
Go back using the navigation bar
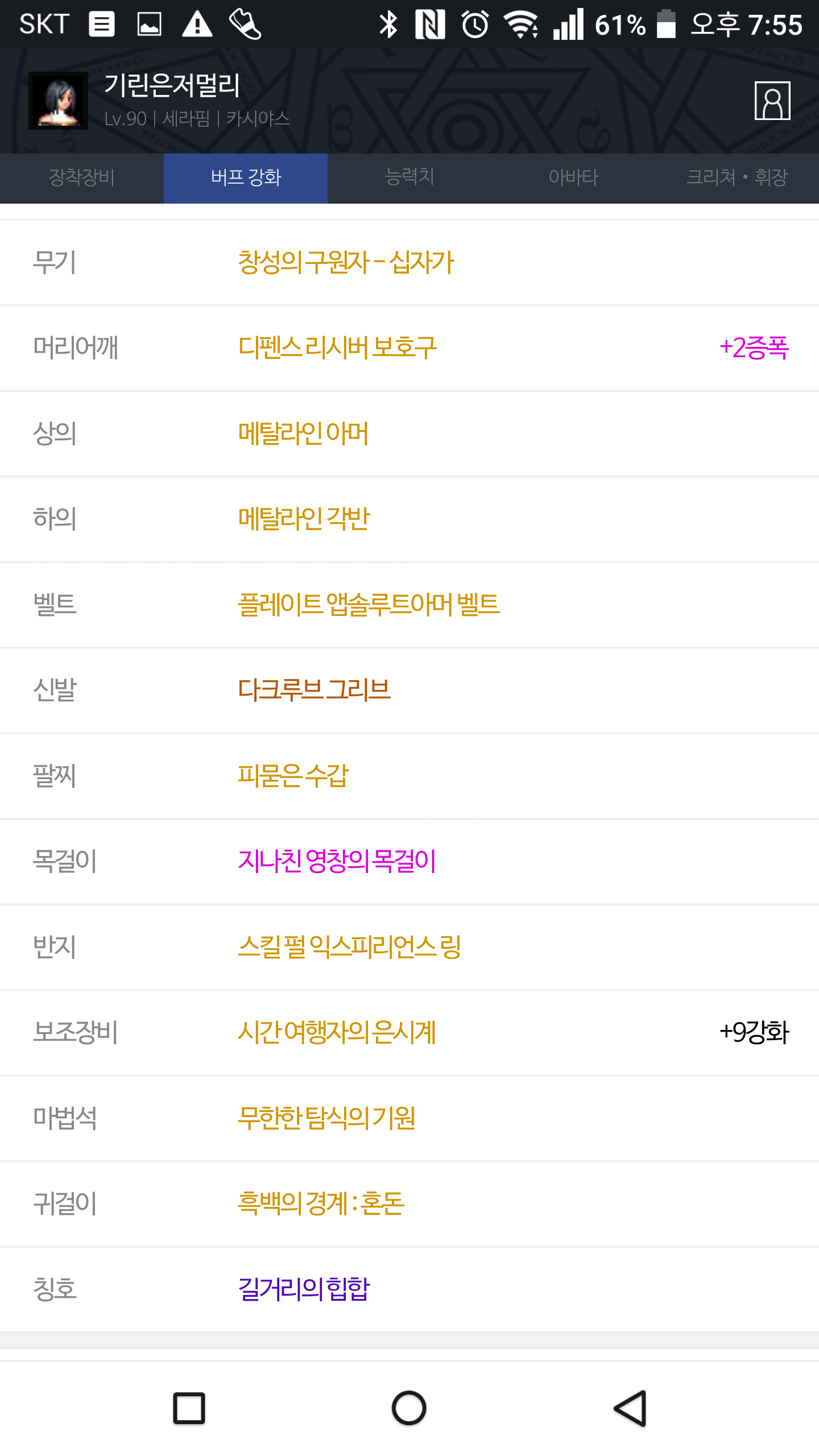[x=630, y=1409]
